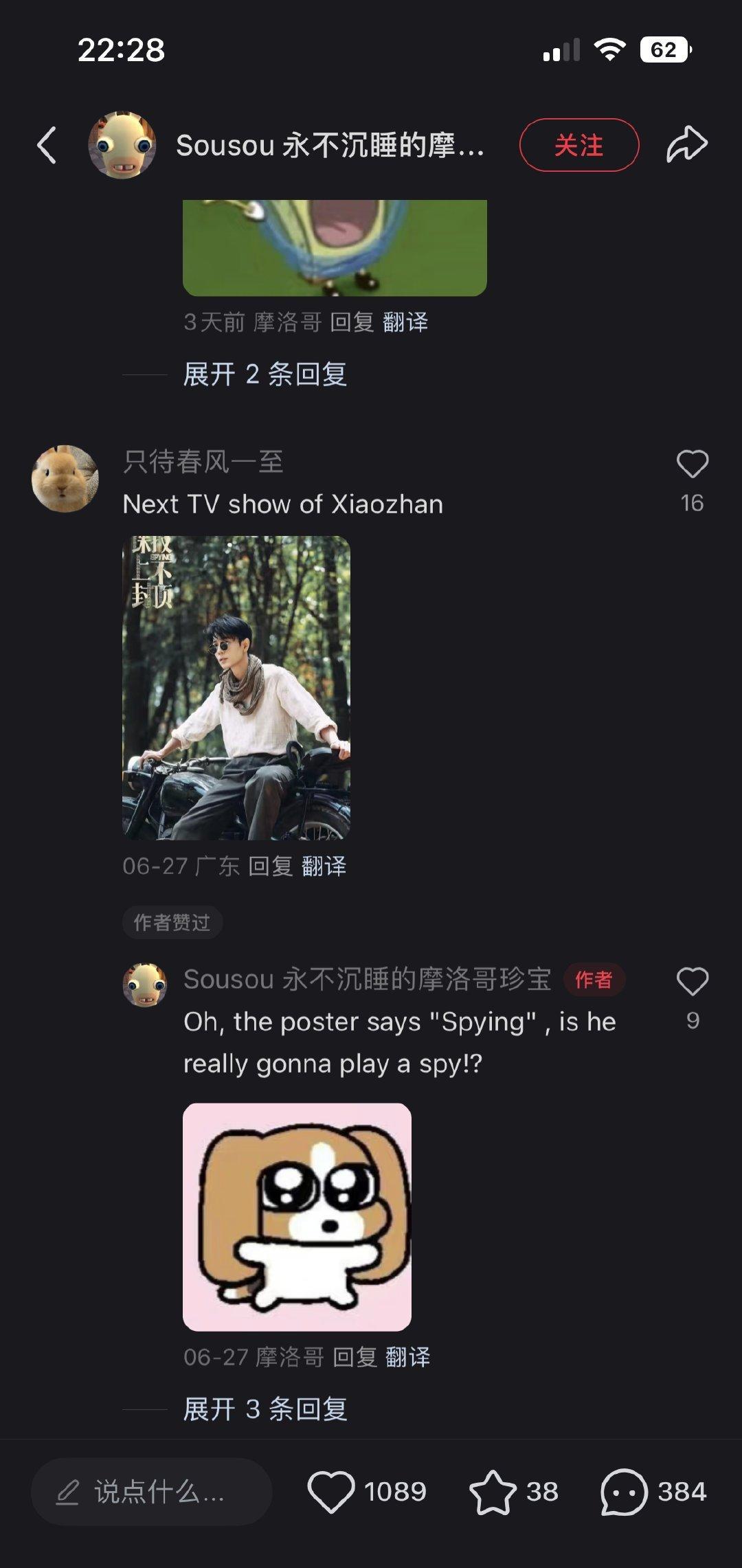Expand the 3 replies (展开 3 条回复)
Image resolution: width=742 pixels, height=1568 pixels.
pyautogui.click(x=265, y=1409)
